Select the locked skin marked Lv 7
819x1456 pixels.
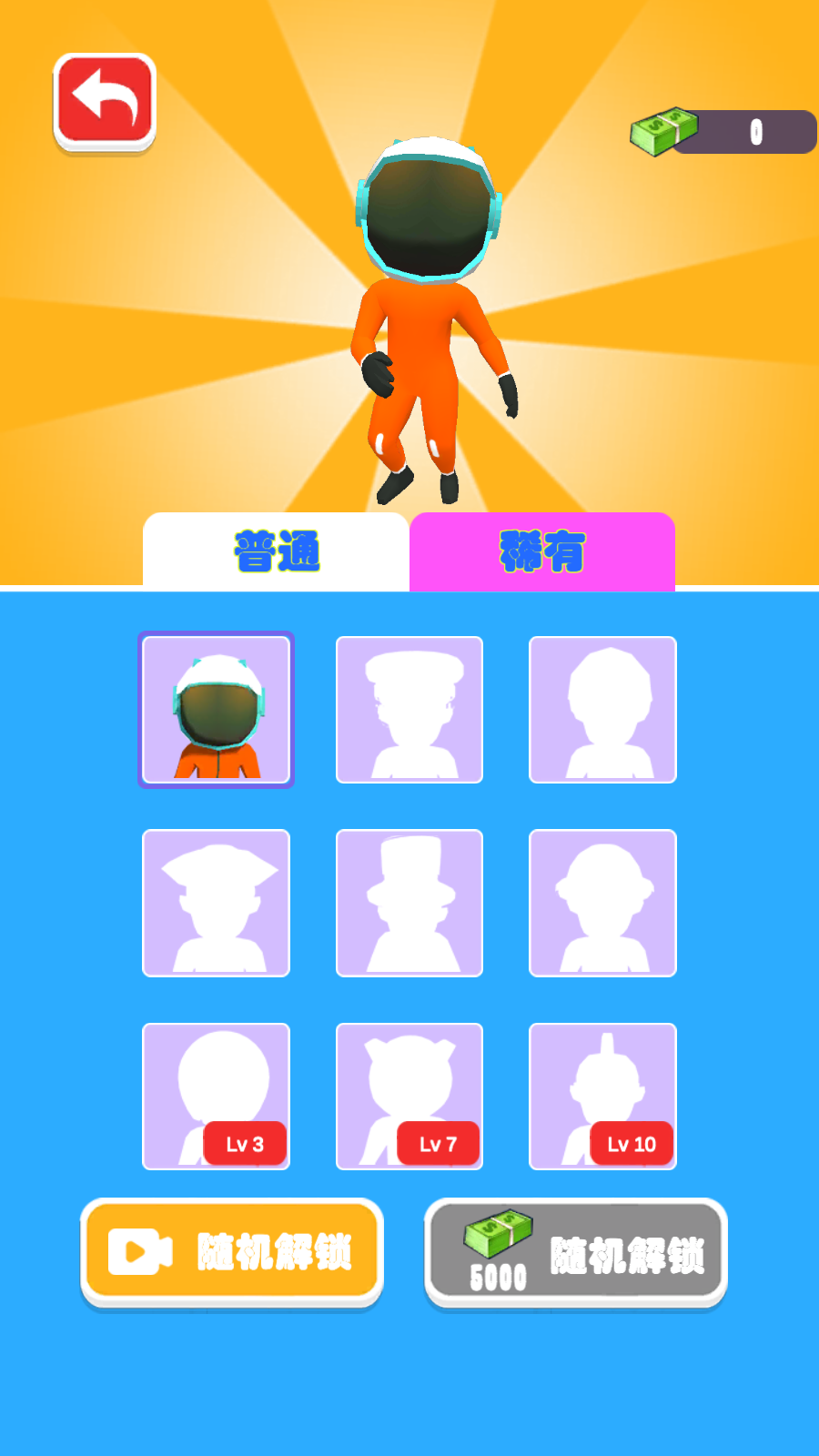[409, 1096]
